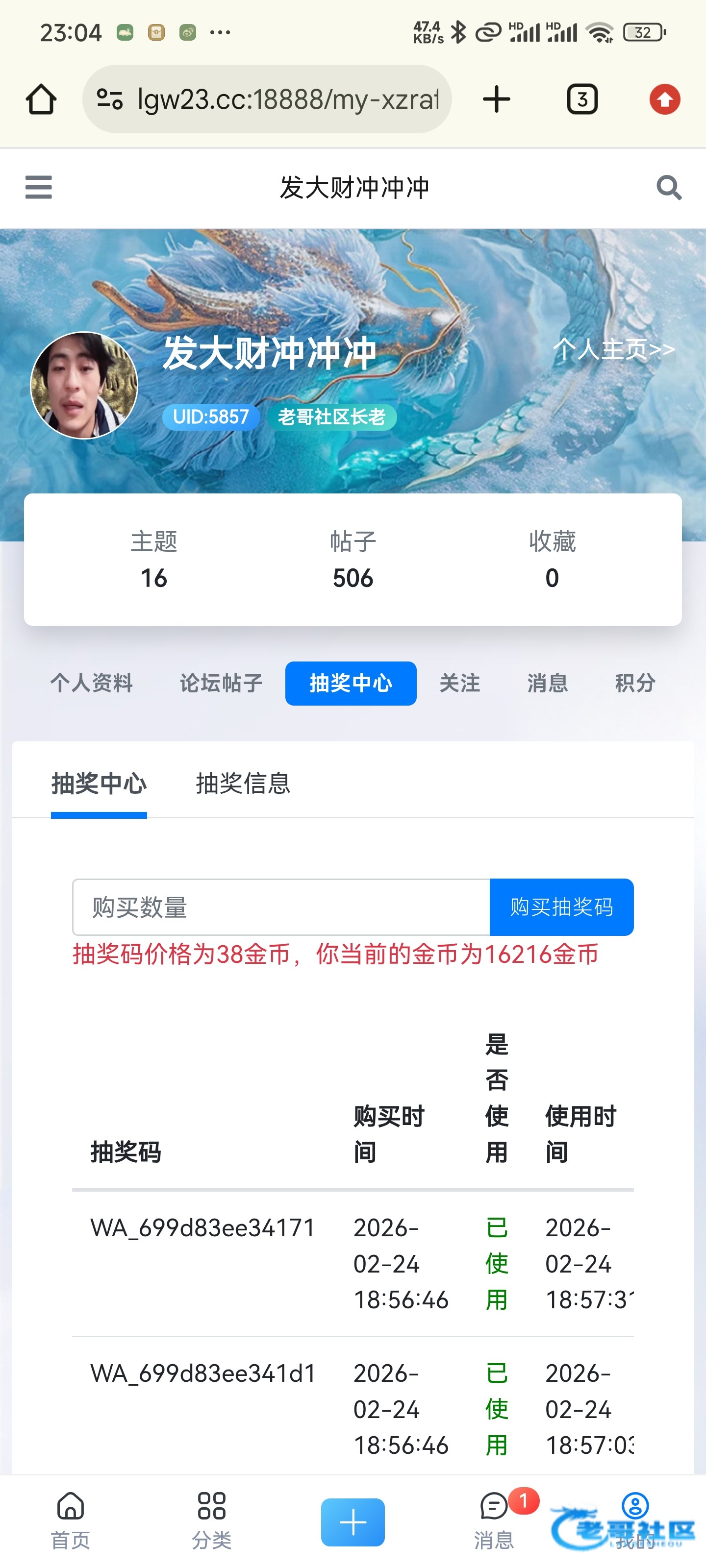Viewport: 706px width, 1568px height.
Task: Open the site search icon
Action: (x=668, y=187)
